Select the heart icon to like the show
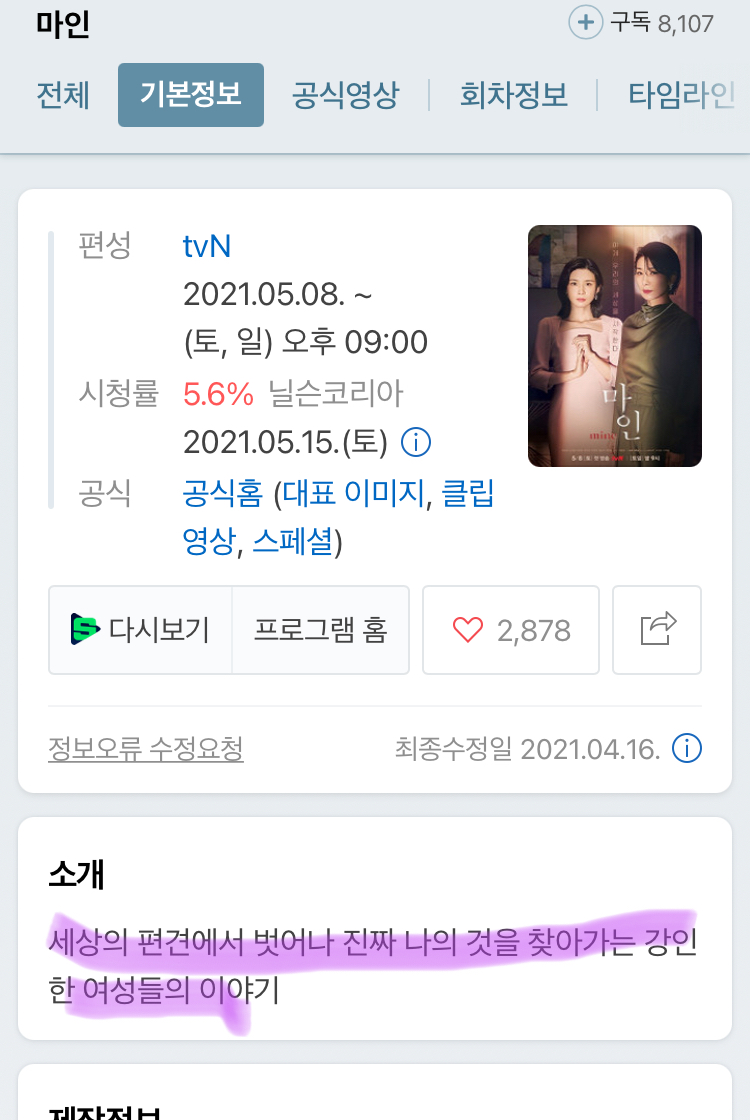Viewport: 750px width, 1120px height. coord(467,629)
